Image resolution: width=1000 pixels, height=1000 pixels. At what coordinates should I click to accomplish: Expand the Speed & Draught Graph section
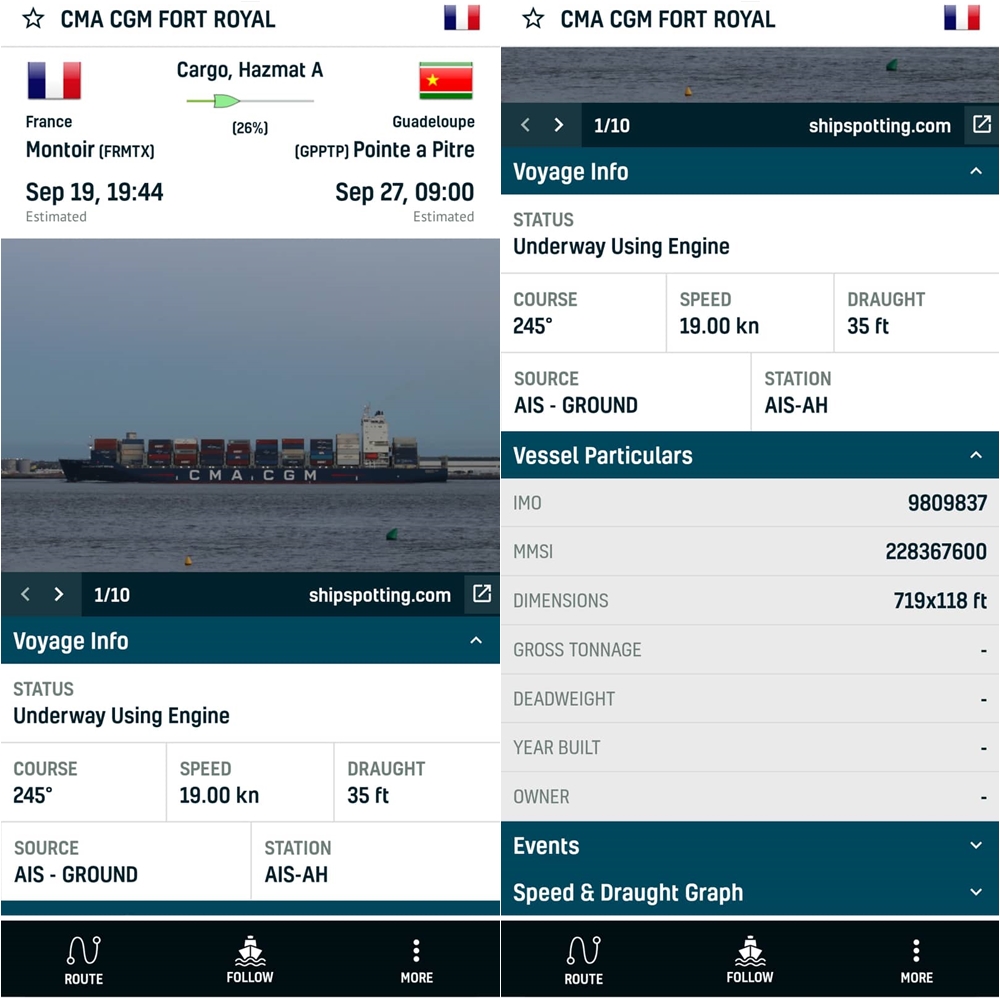[x=976, y=893]
